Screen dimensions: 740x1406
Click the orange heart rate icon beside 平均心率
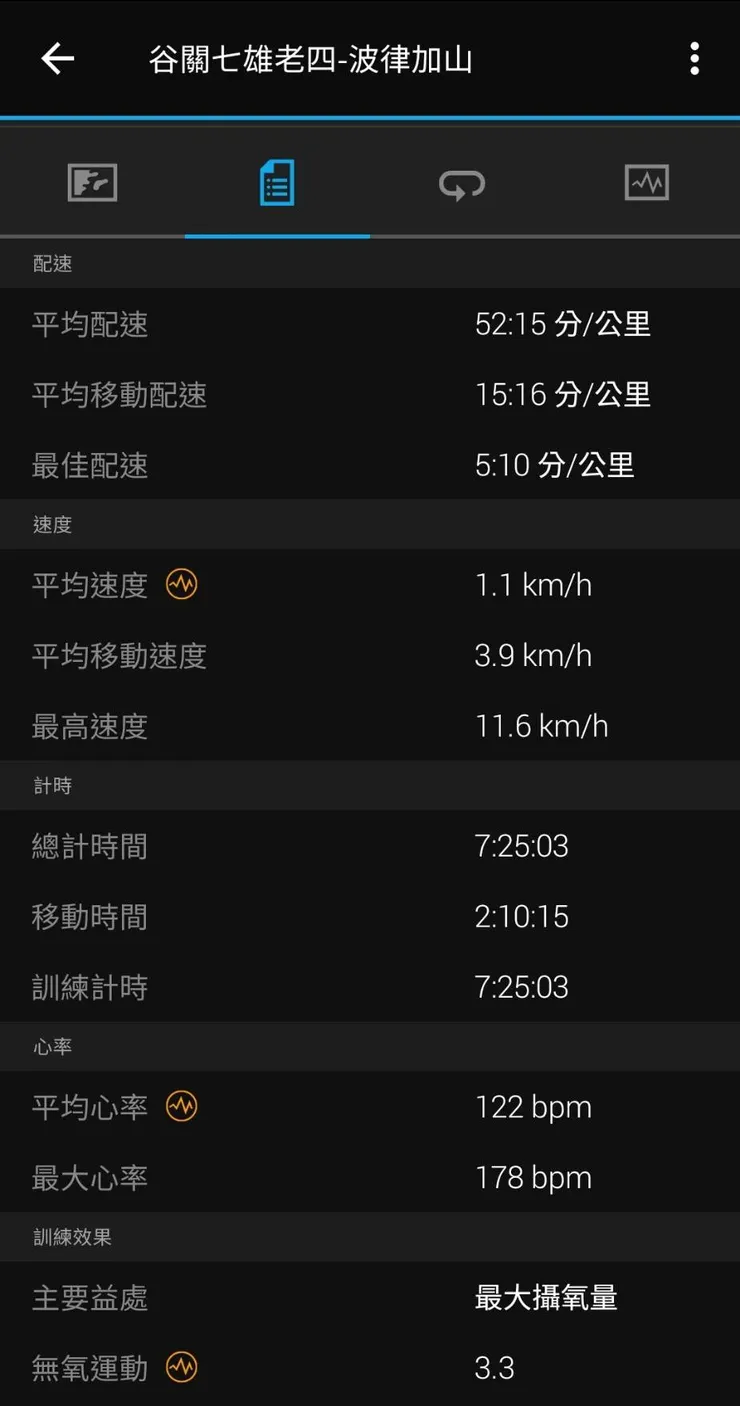click(x=181, y=1106)
